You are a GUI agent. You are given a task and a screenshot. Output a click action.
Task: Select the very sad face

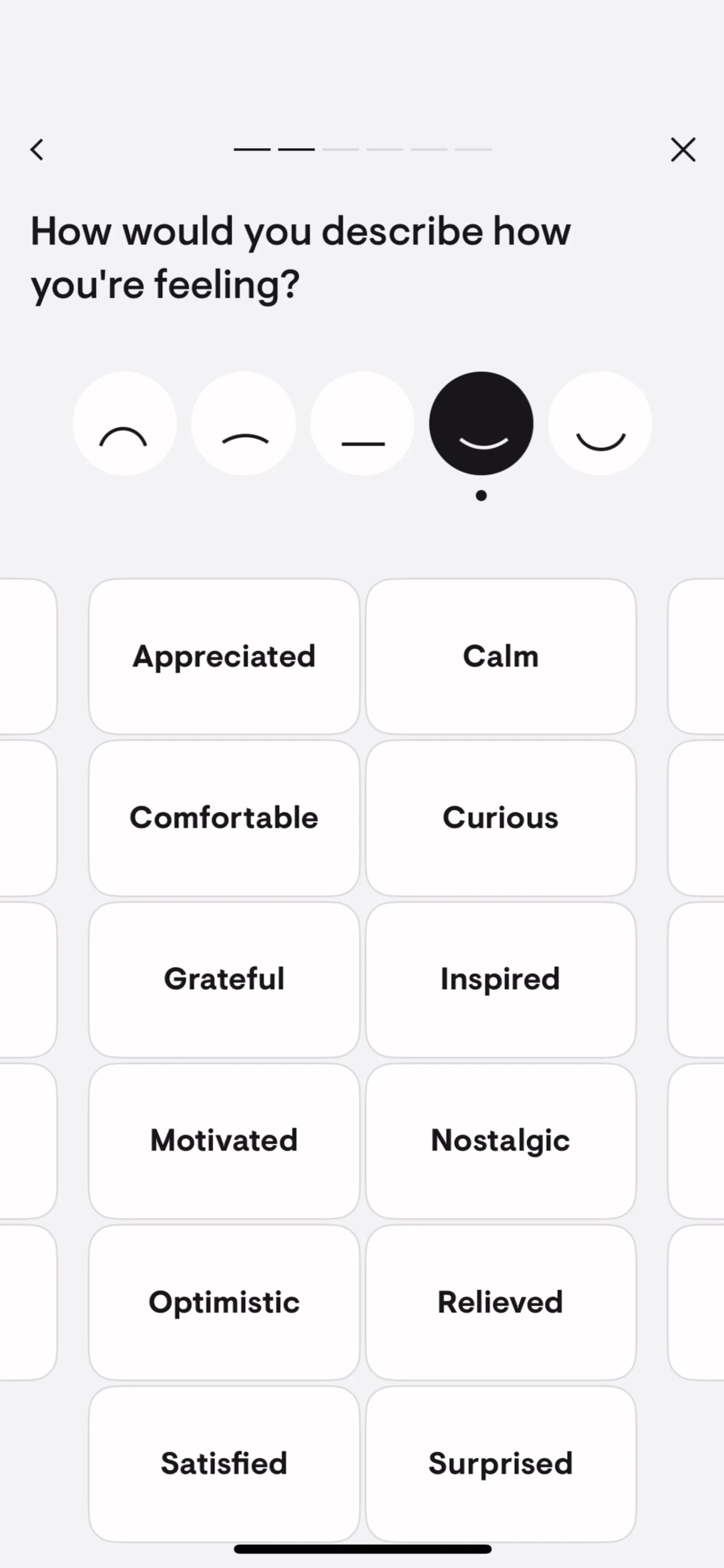(124, 424)
